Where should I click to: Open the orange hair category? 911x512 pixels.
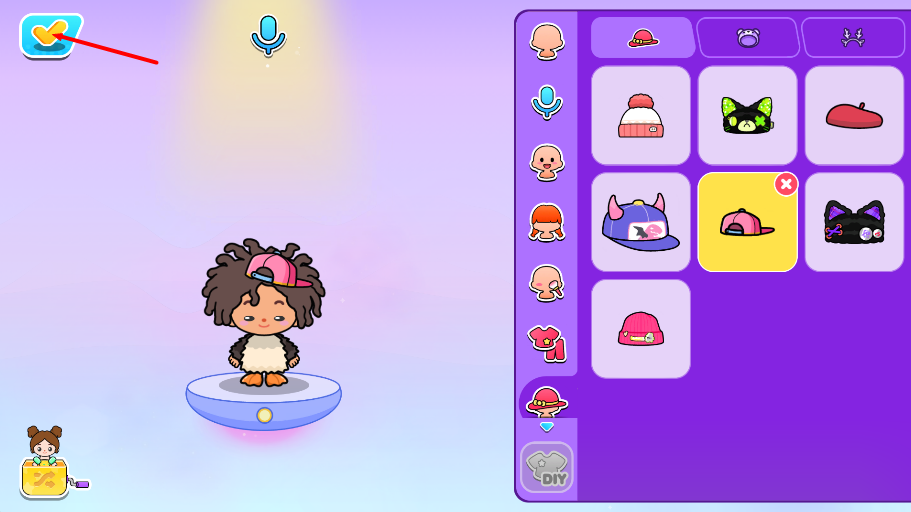547,221
